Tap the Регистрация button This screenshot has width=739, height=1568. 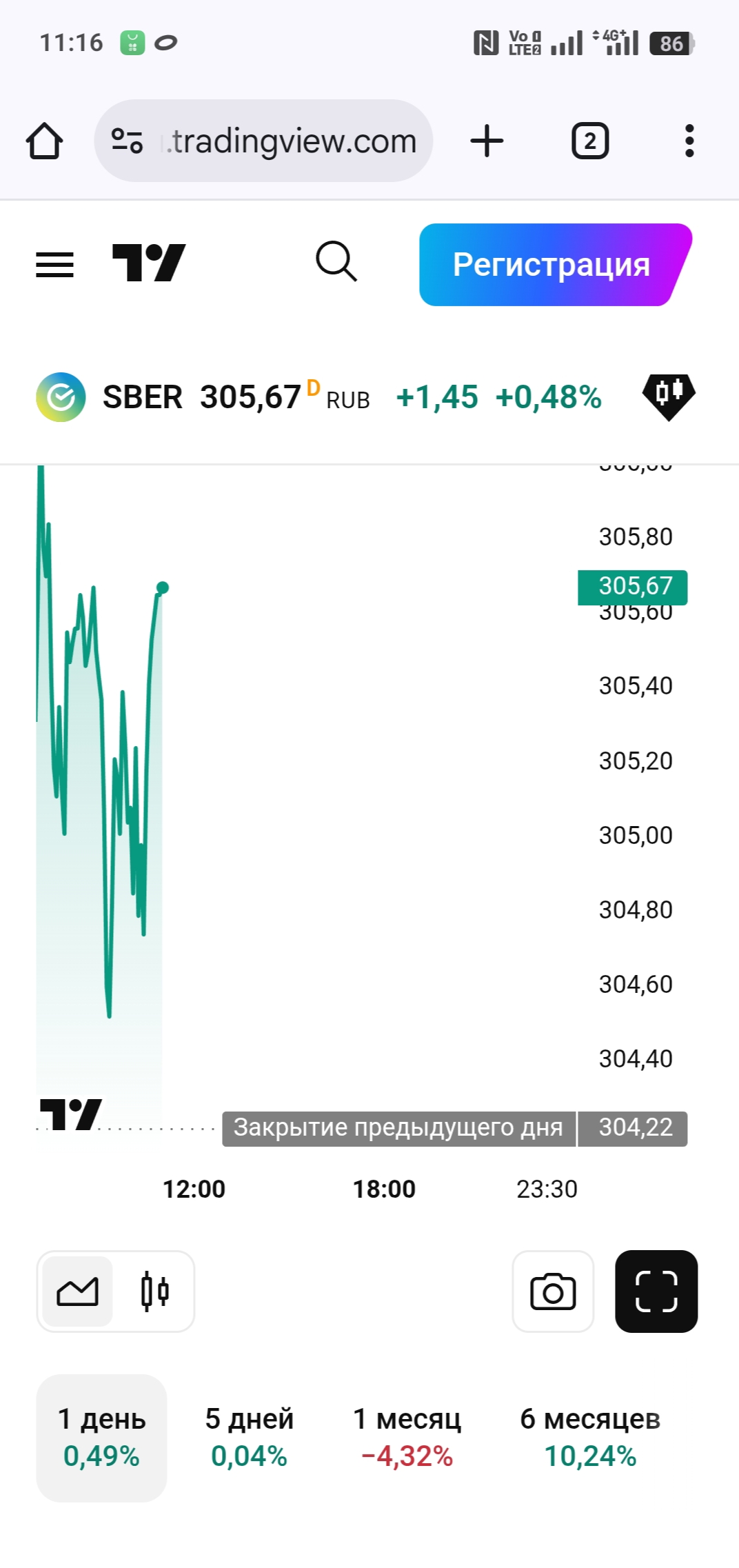551,265
